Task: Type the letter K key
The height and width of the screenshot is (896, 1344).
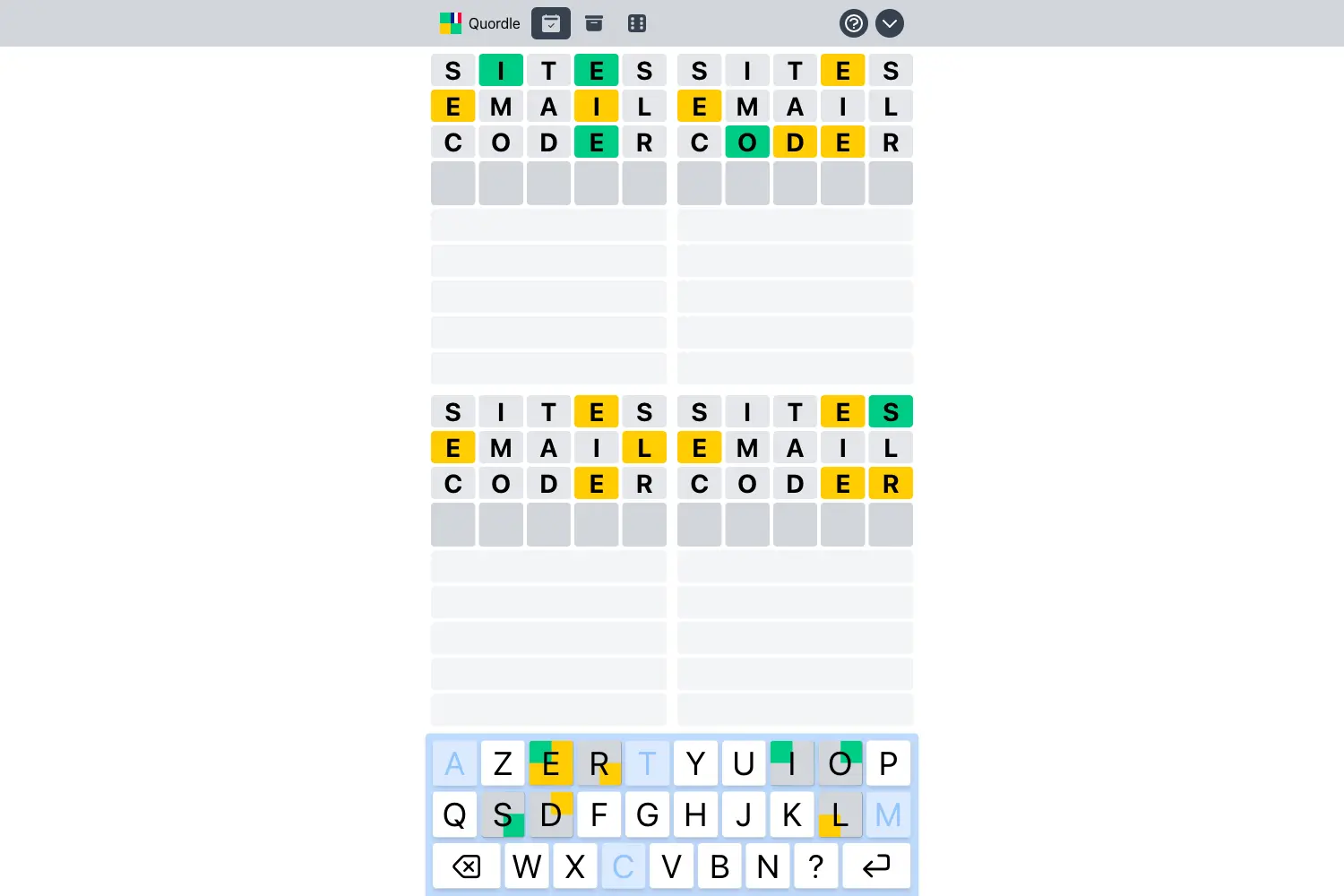Action: coord(791,815)
